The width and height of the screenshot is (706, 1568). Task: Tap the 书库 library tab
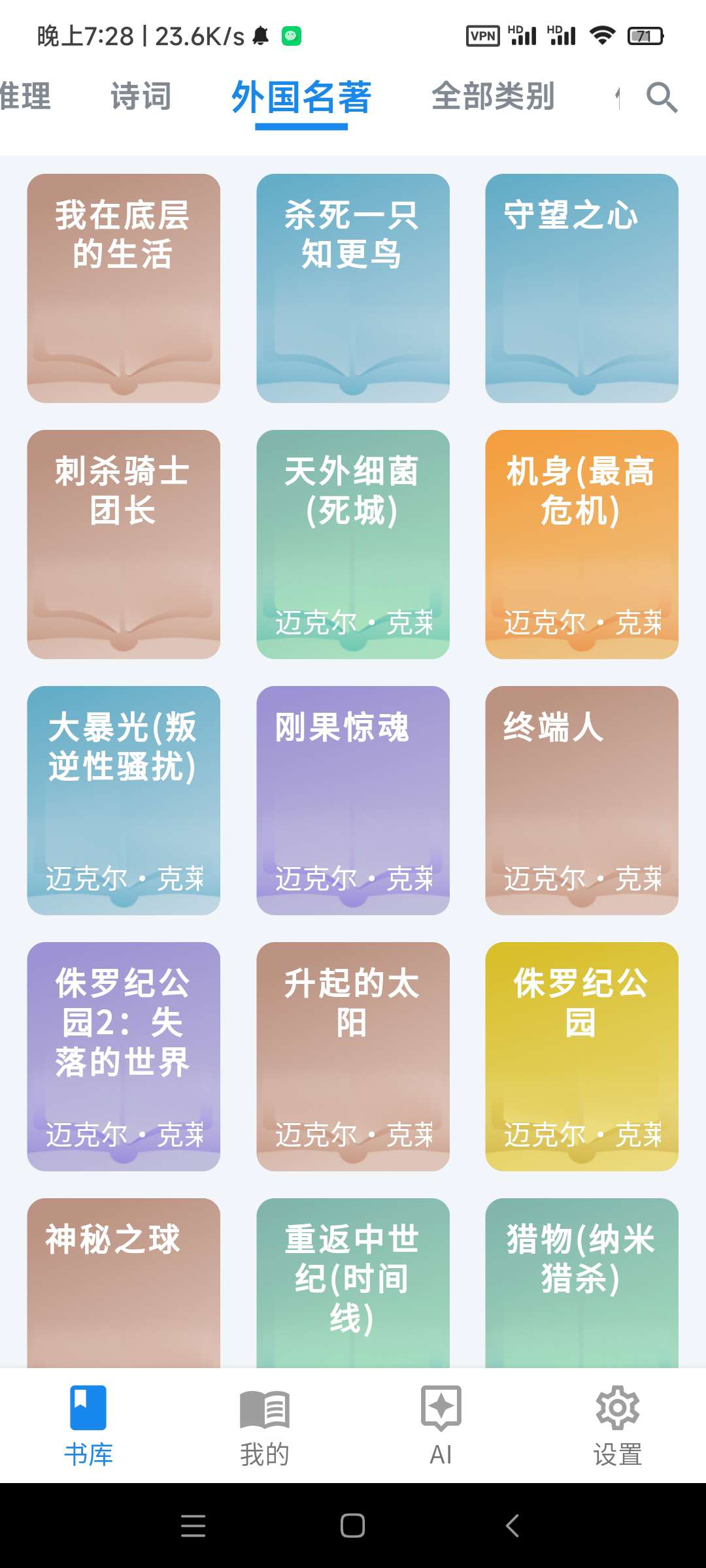pos(88,1426)
